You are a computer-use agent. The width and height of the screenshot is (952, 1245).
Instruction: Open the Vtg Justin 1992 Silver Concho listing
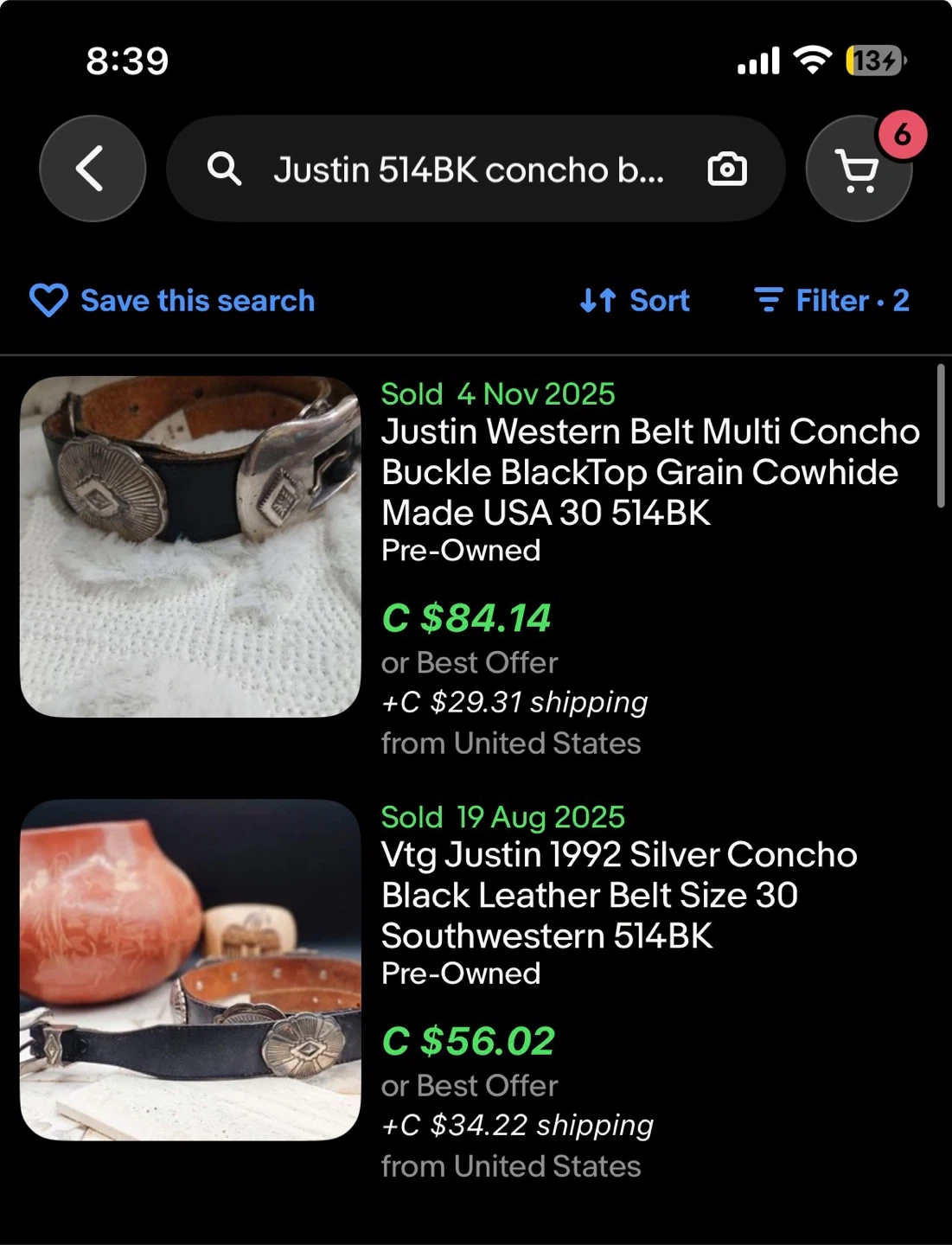pyautogui.click(x=619, y=895)
